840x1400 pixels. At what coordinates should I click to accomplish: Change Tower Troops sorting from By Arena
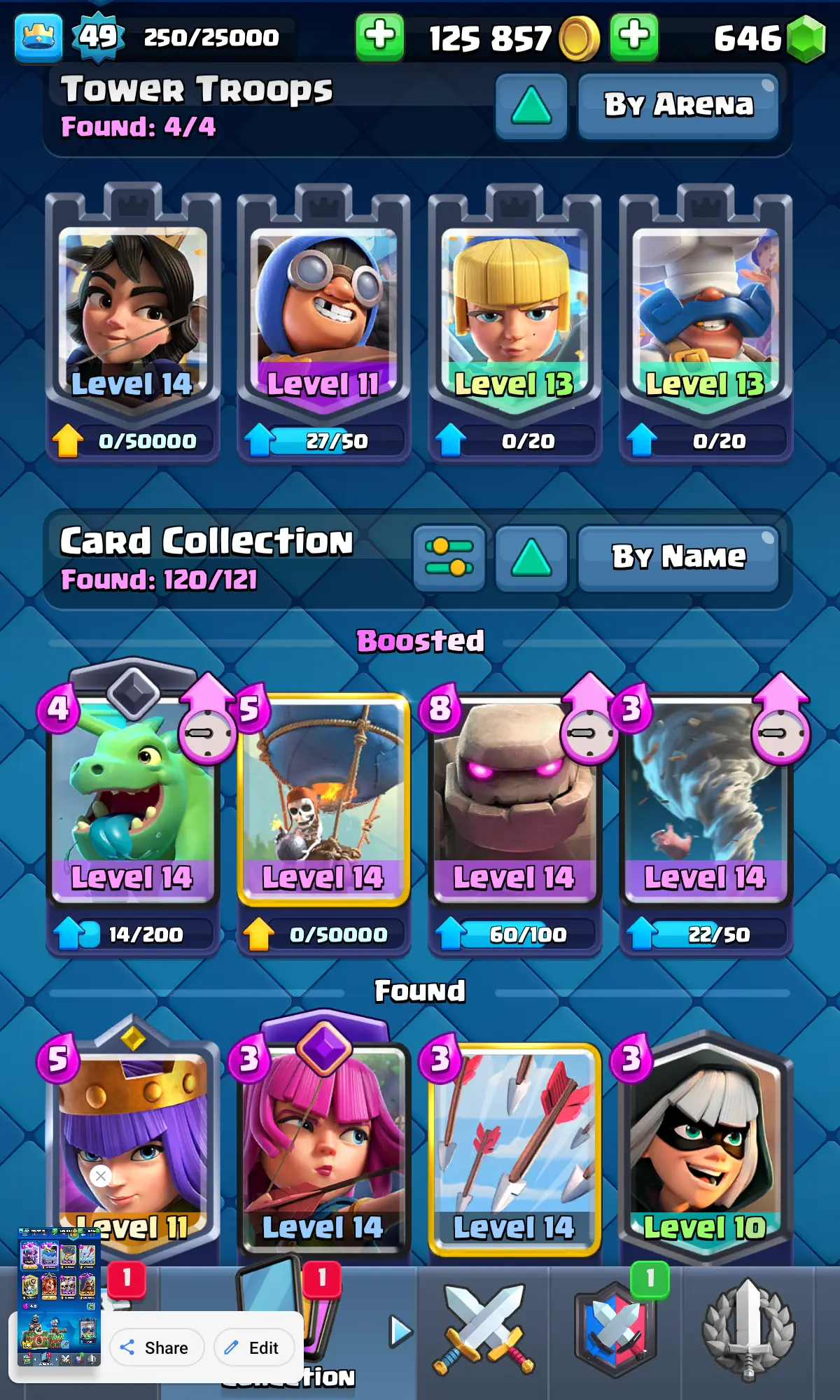tap(678, 106)
